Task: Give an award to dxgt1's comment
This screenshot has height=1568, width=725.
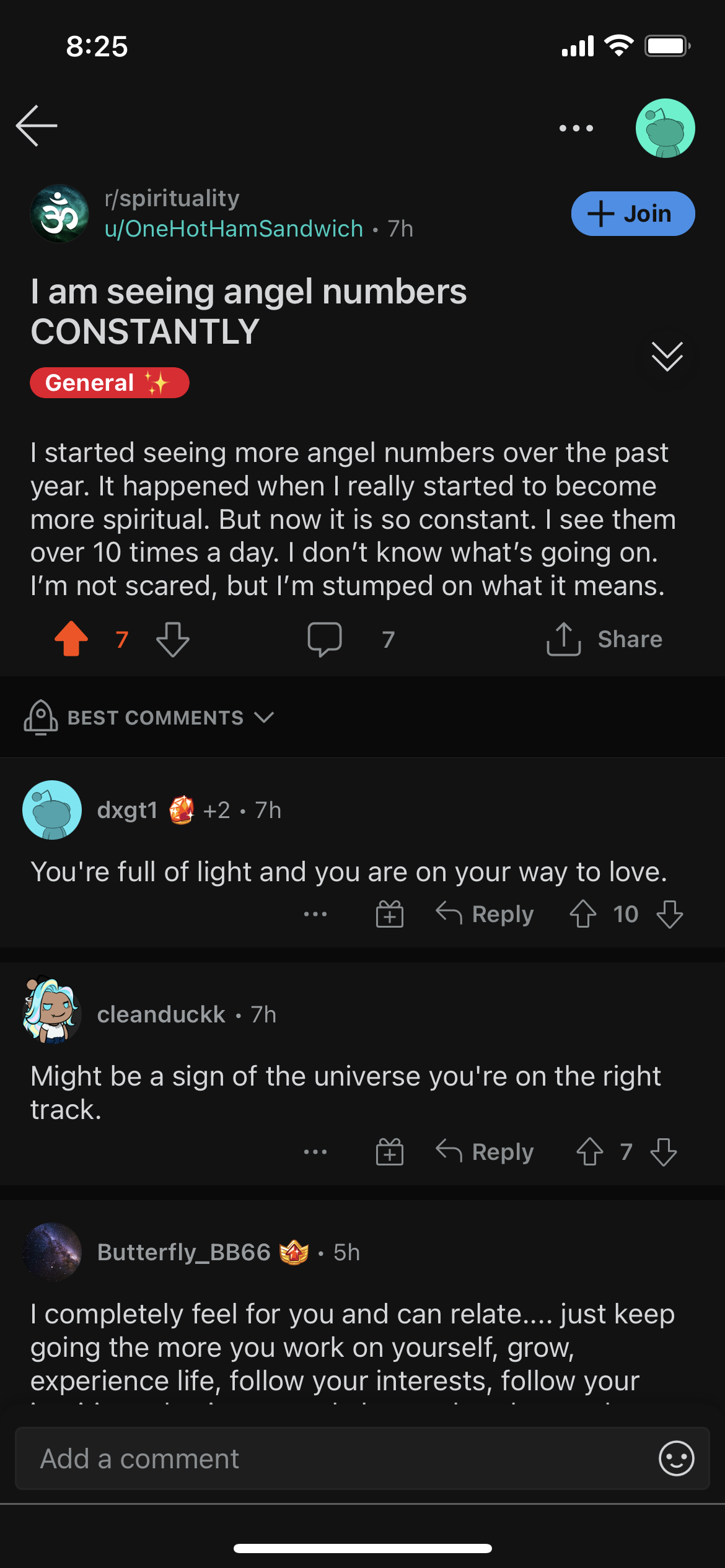Action: point(390,914)
